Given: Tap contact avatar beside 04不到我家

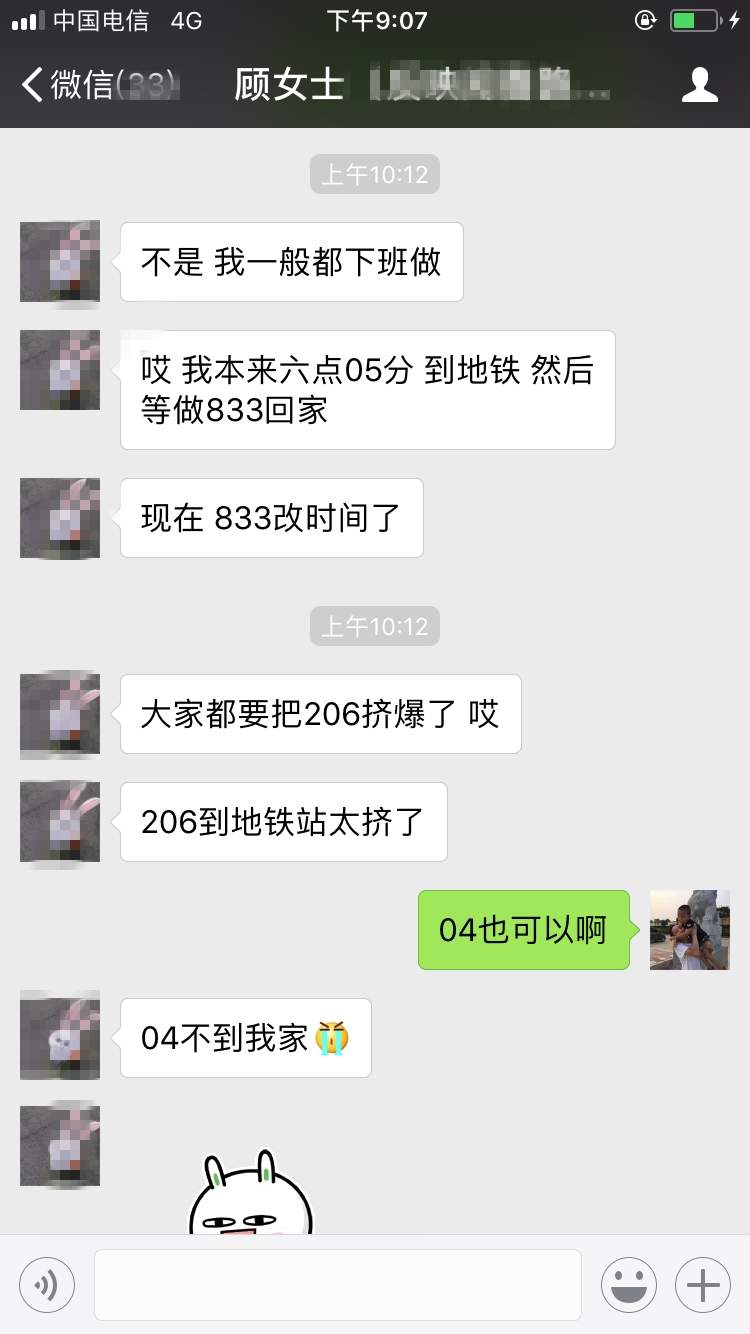Looking at the screenshot, I should 60,1037.
